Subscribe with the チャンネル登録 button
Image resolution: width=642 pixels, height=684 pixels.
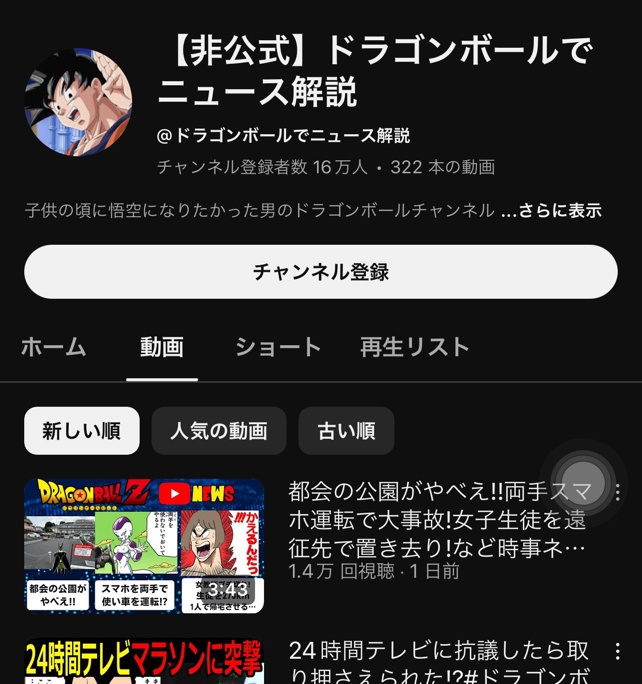pyautogui.click(x=320, y=272)
